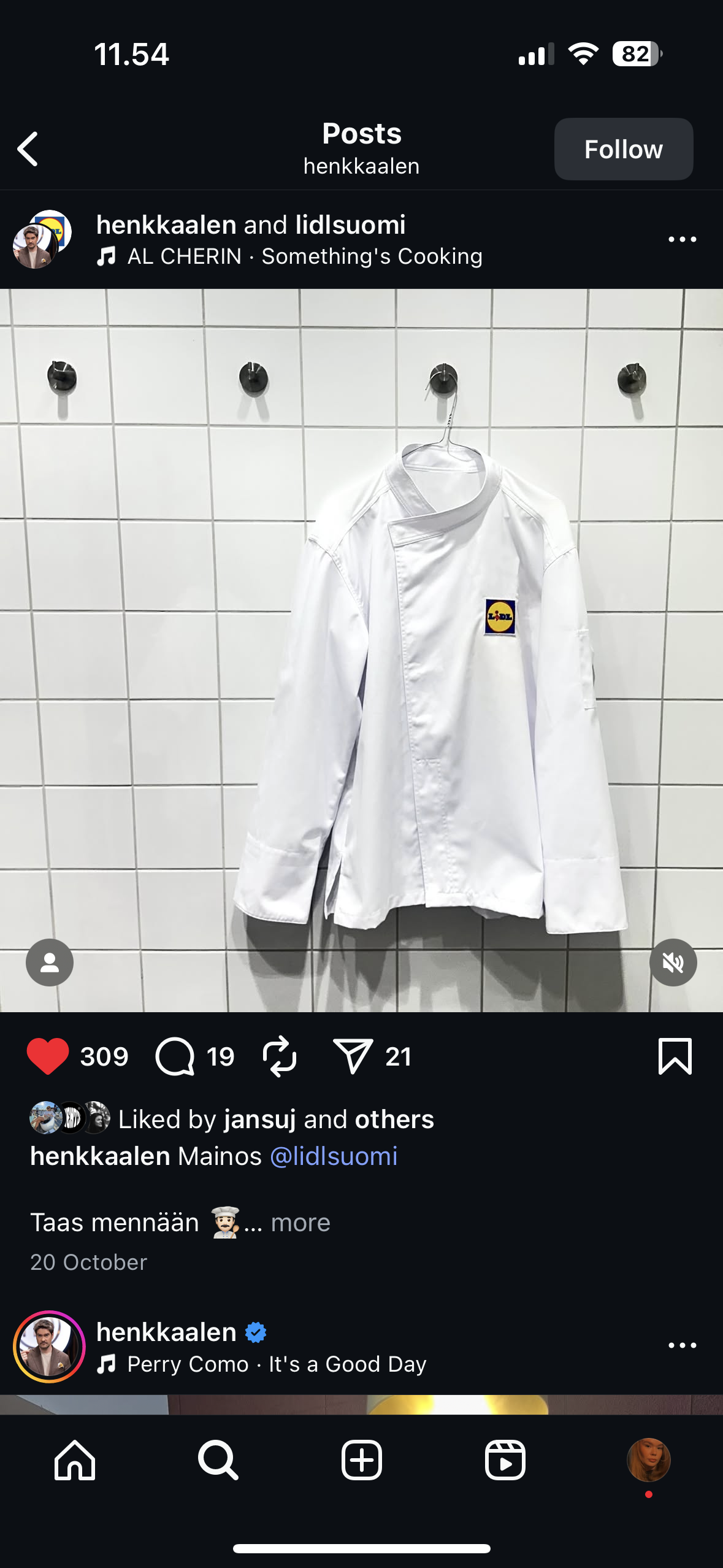
Task: Open the Perry Como It's a Good Day audio
Action: pyautogui.click(x=276, y=1364)
